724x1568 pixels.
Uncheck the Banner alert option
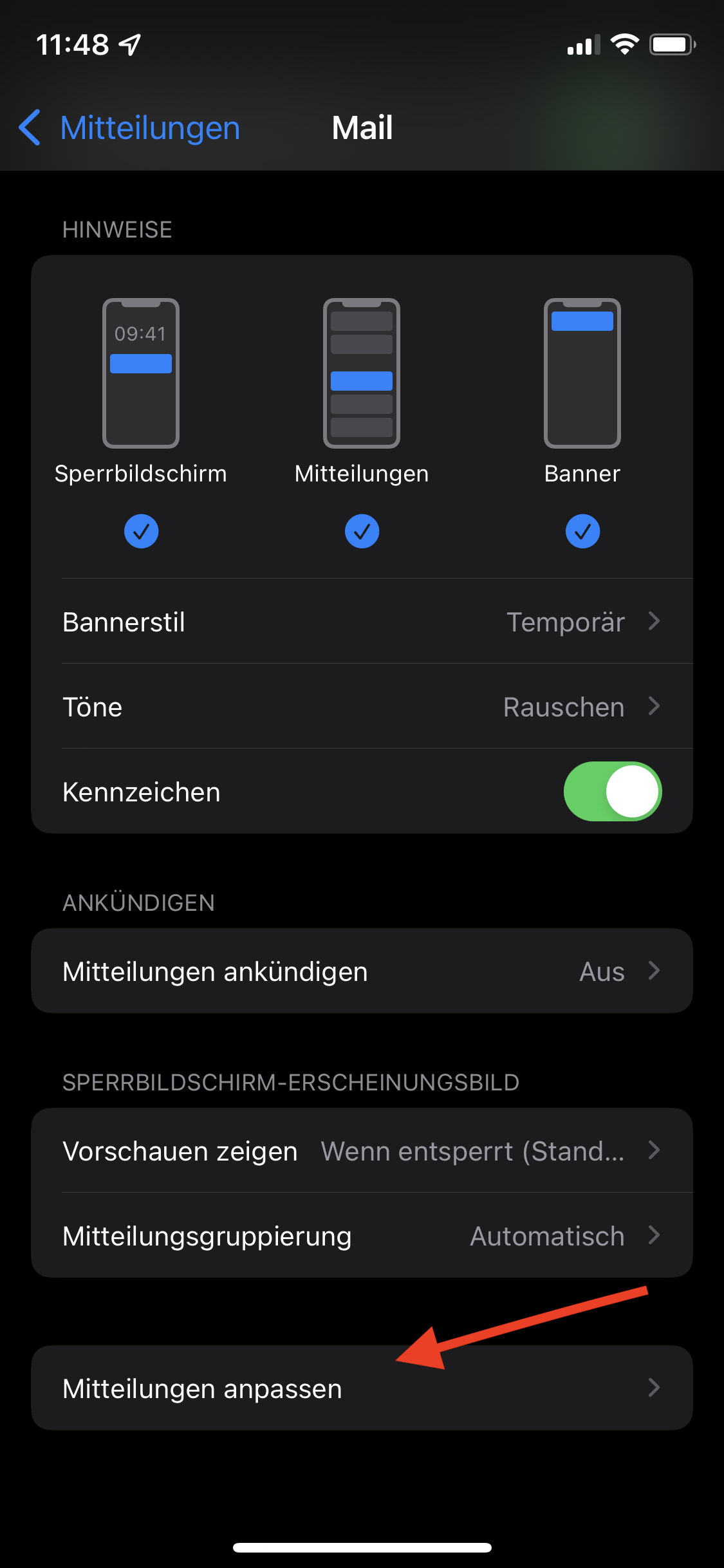pos(582,531)
